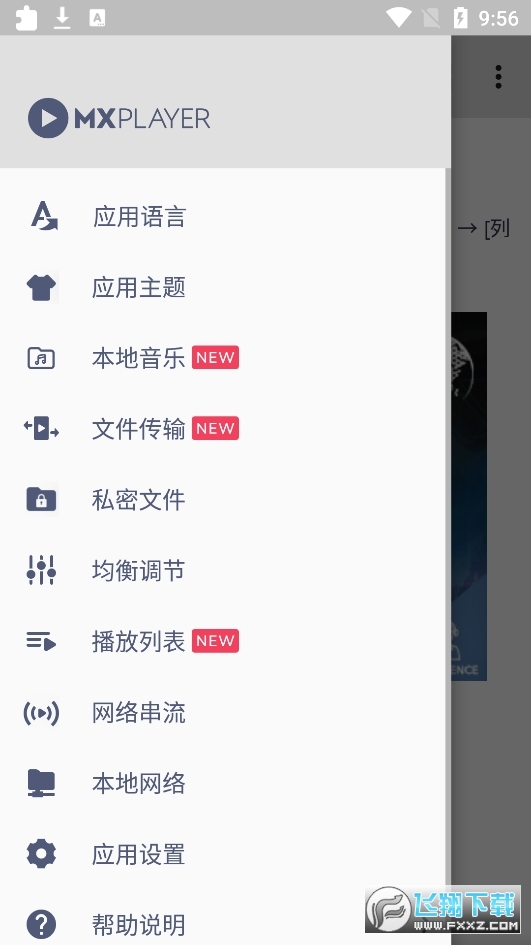The height and width of the screenshot is (945, 531).
Task: Tap the three-dot overflow menu
Action: (498, 77)
